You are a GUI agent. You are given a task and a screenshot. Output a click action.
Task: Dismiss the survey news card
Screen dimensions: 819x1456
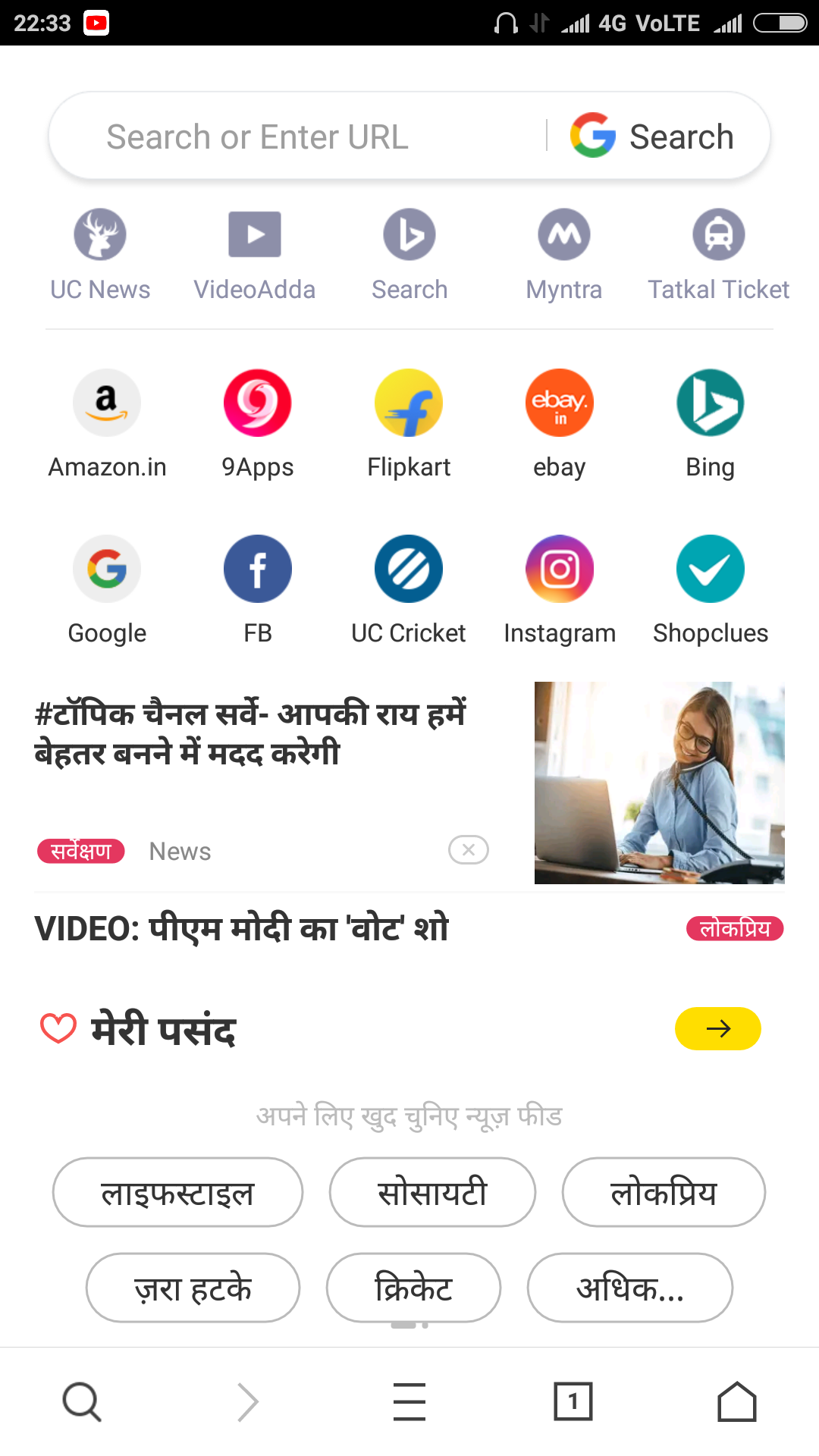469,850
